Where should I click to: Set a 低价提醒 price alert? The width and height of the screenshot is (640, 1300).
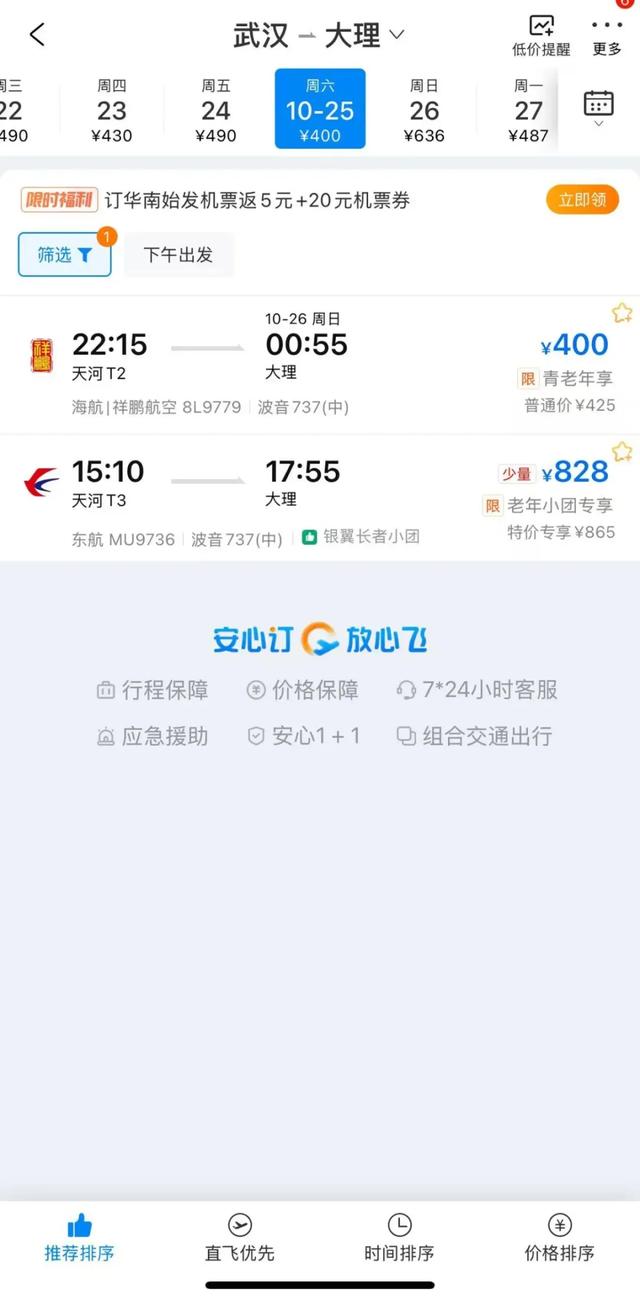(541, 35)
